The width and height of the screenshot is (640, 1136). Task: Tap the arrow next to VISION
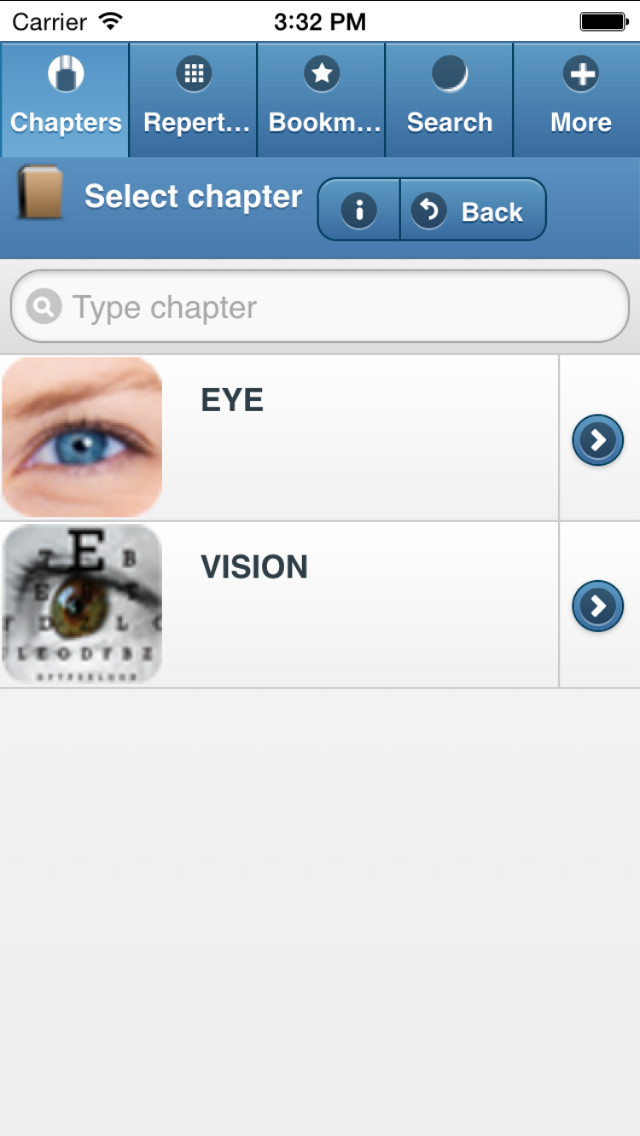pos(598,606)
